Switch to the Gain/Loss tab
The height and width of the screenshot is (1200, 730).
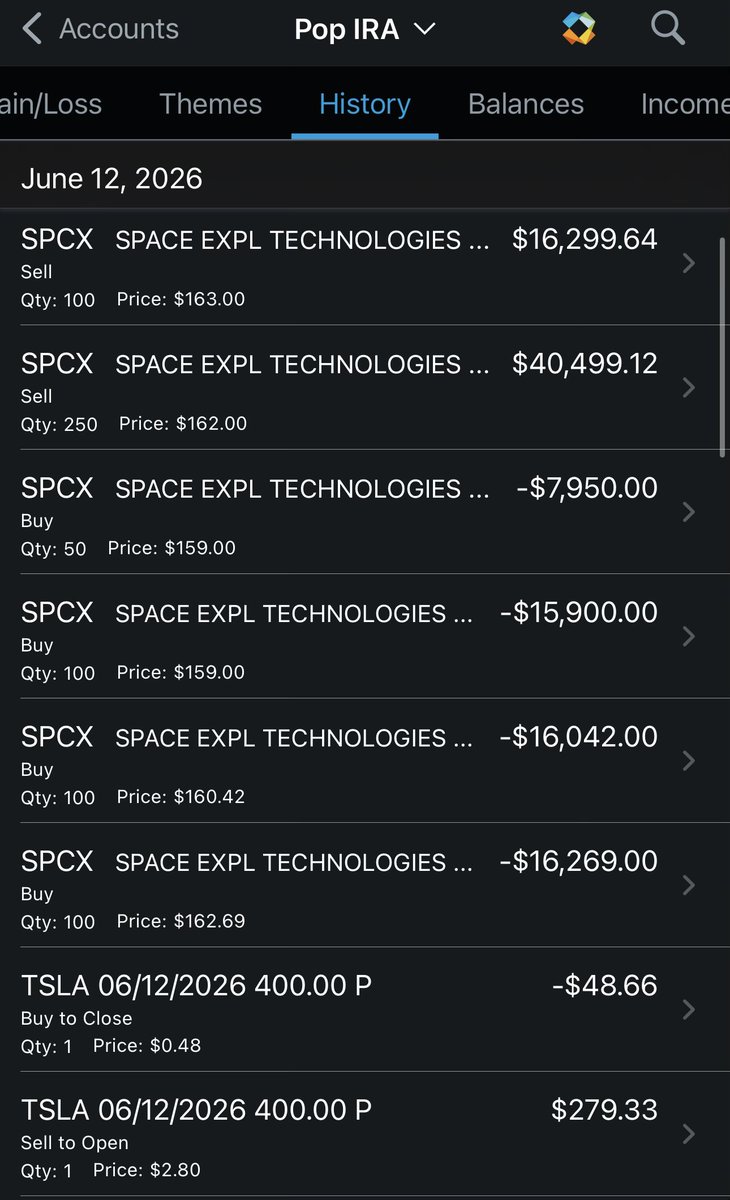coord(51,104)
